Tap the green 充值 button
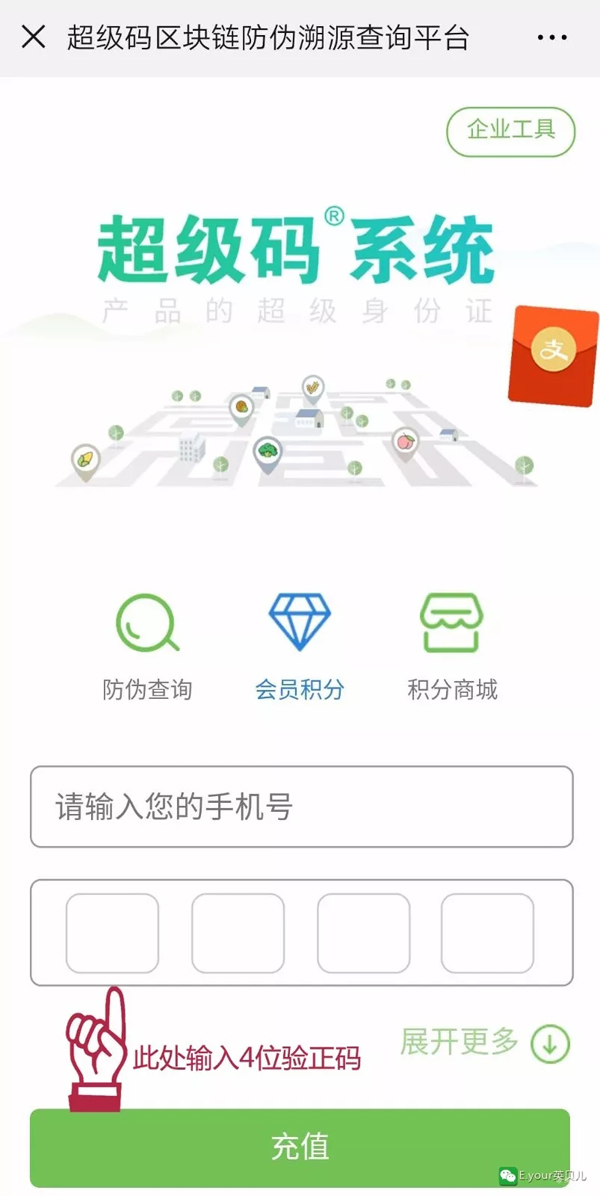 click(x=300, y=1146)
